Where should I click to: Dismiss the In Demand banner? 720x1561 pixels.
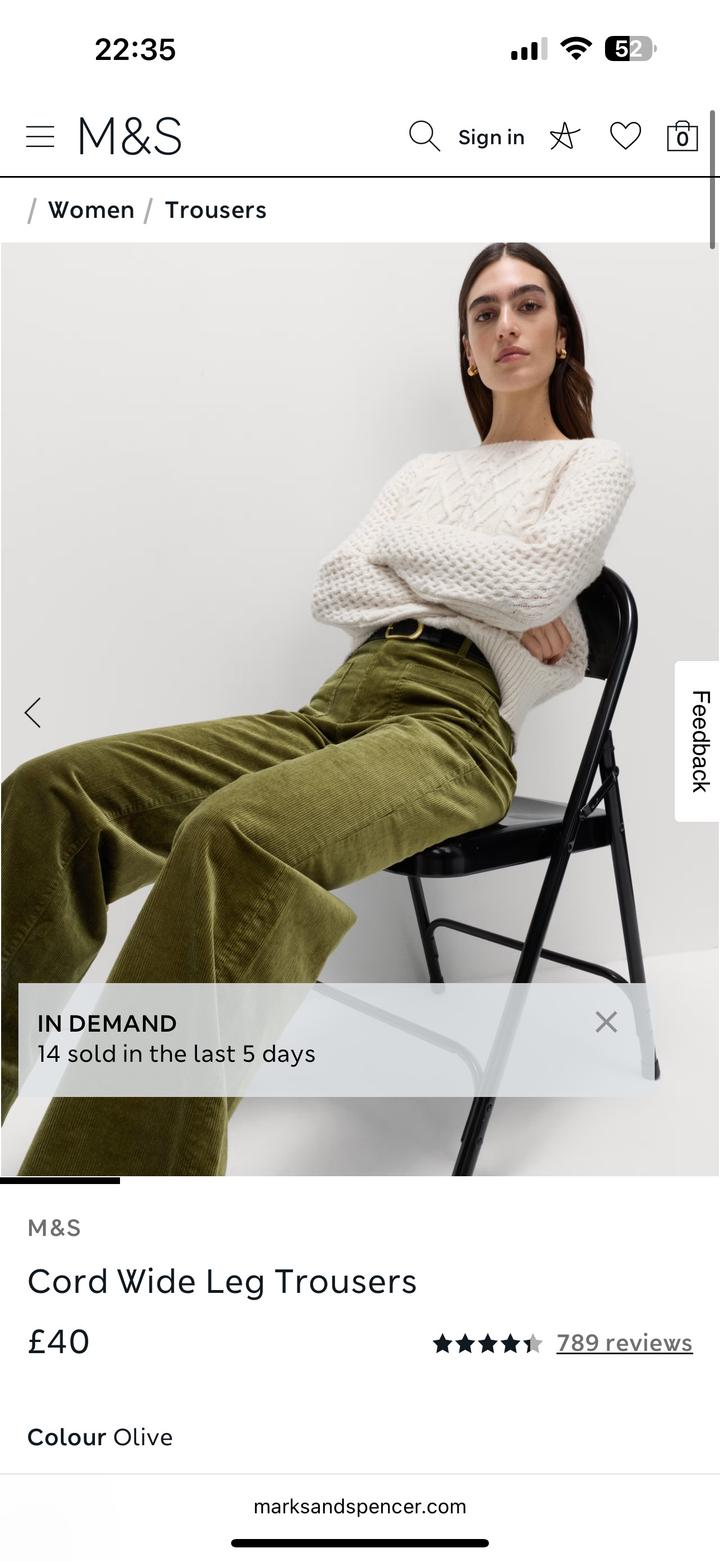(x=606, y=1022)
